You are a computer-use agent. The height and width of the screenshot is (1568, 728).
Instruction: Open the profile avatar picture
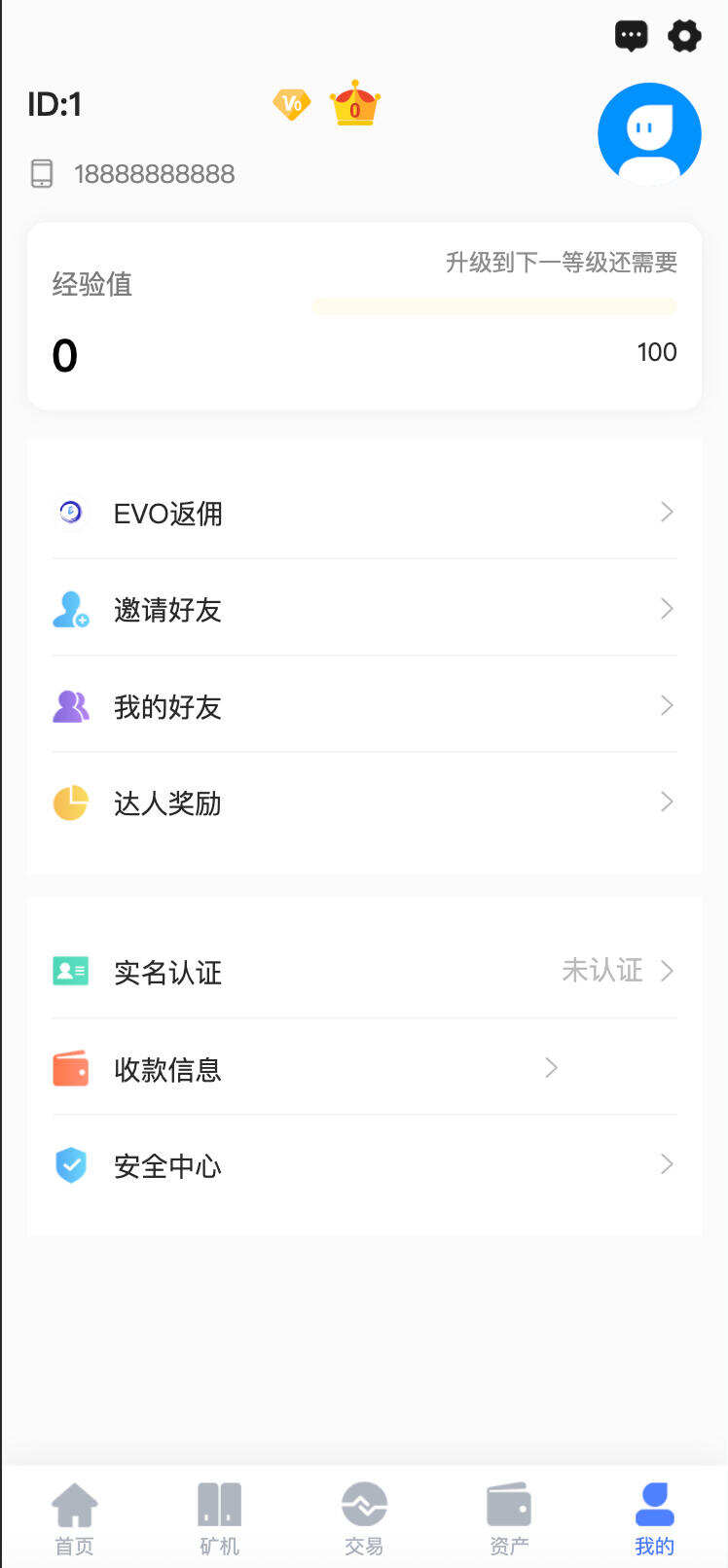[x=649, y=133]
